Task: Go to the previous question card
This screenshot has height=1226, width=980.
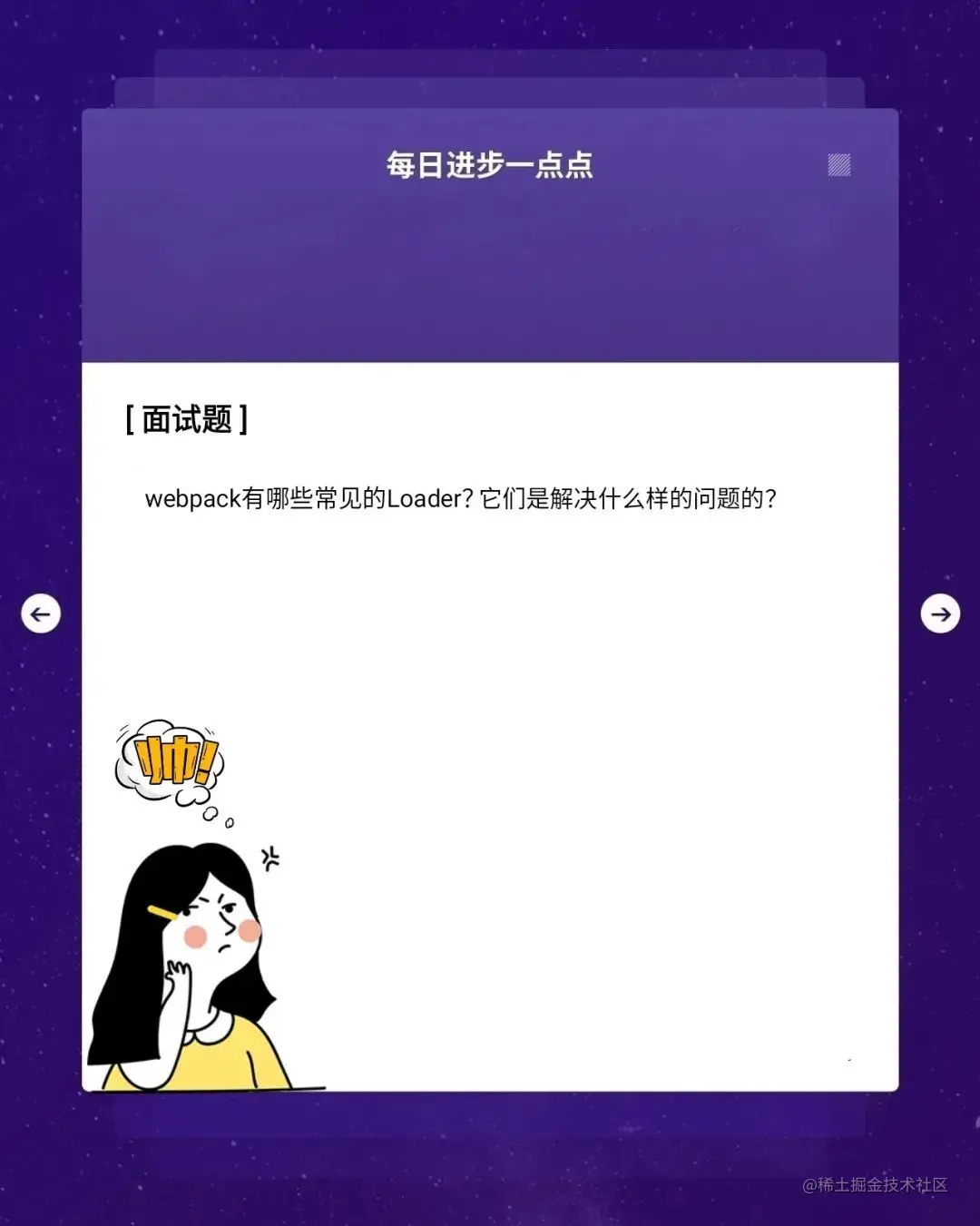Action: tap(41, 614)
